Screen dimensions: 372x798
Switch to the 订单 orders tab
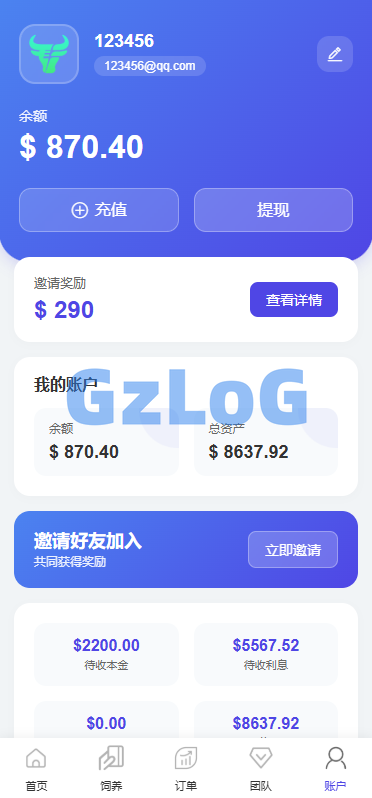coord(186,768)
